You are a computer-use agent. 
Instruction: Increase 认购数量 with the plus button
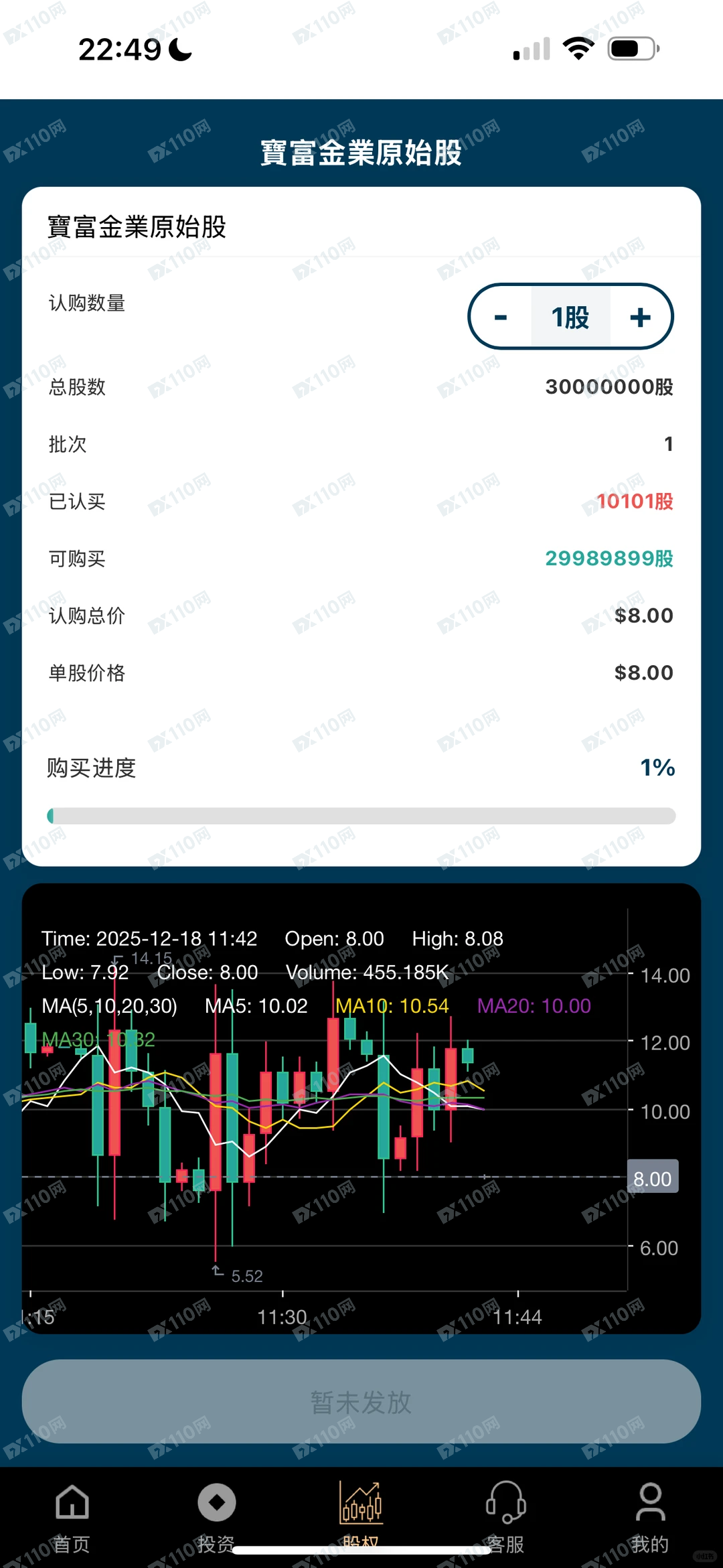639,316
